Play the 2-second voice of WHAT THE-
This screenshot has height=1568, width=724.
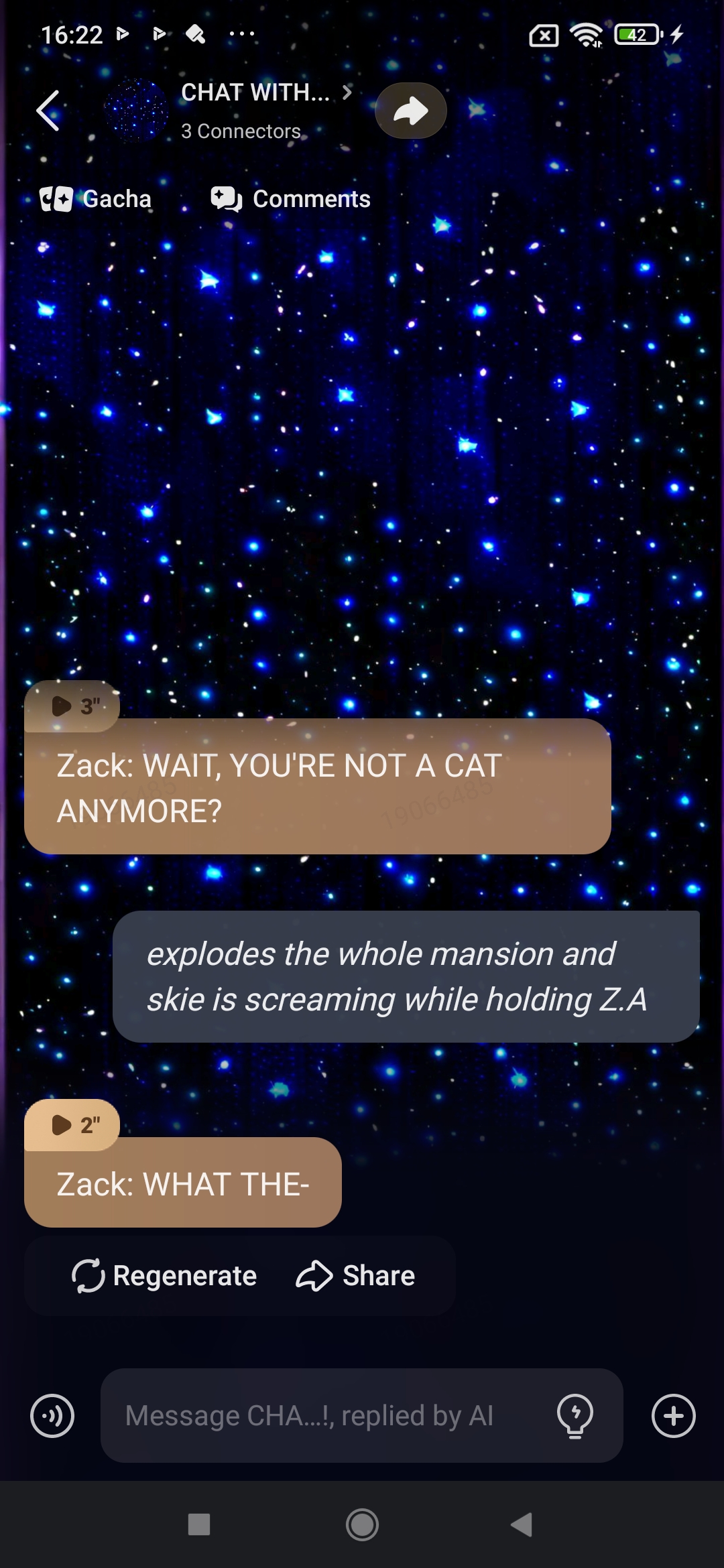click(x=72, y=1125)
